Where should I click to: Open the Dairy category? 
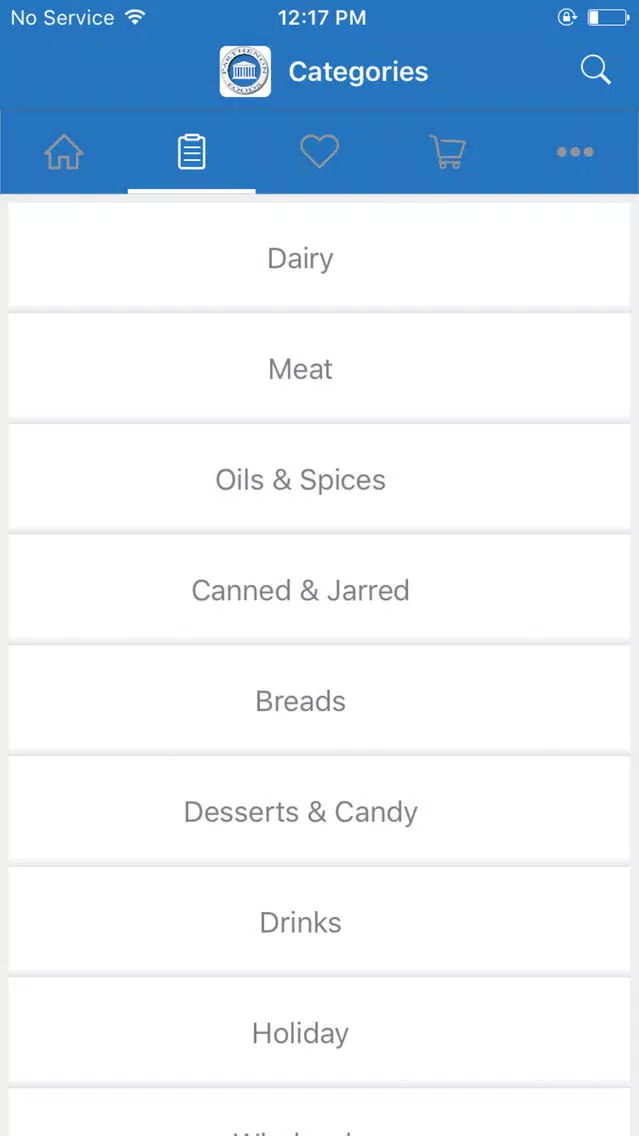point(320,256)
